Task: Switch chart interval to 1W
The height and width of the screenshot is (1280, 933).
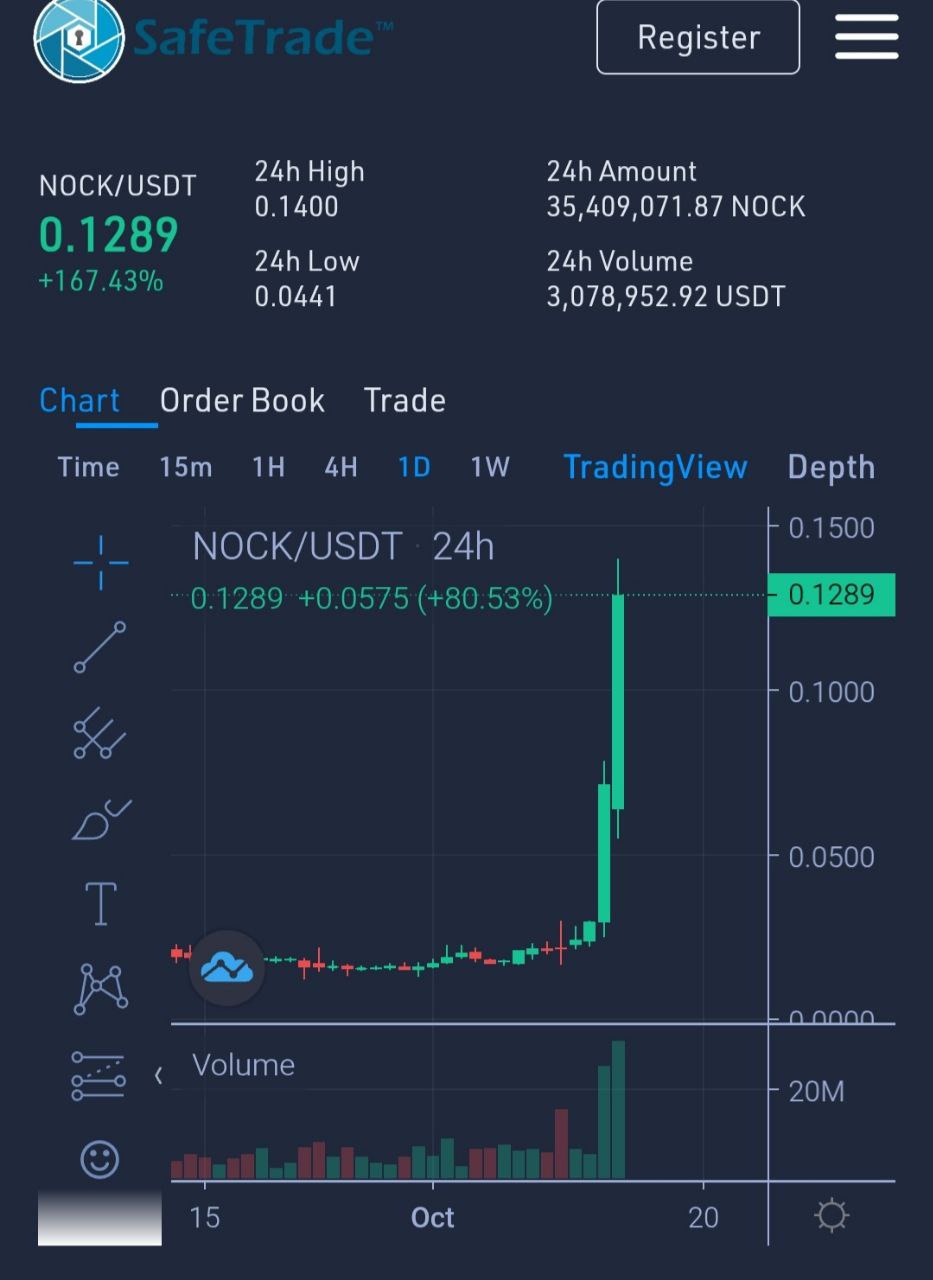Action: click(490, 467)
